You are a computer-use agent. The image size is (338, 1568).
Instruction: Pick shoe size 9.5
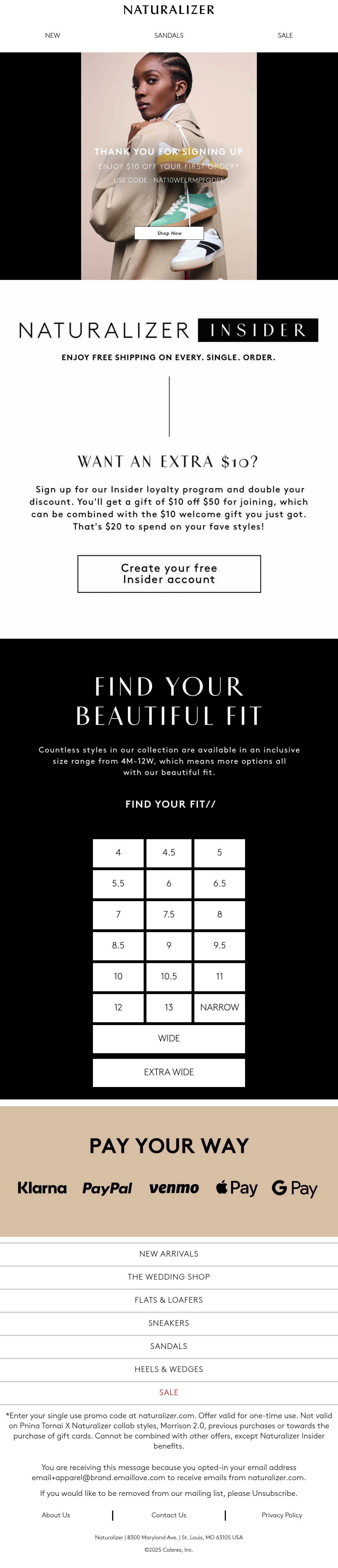[219, 945]
